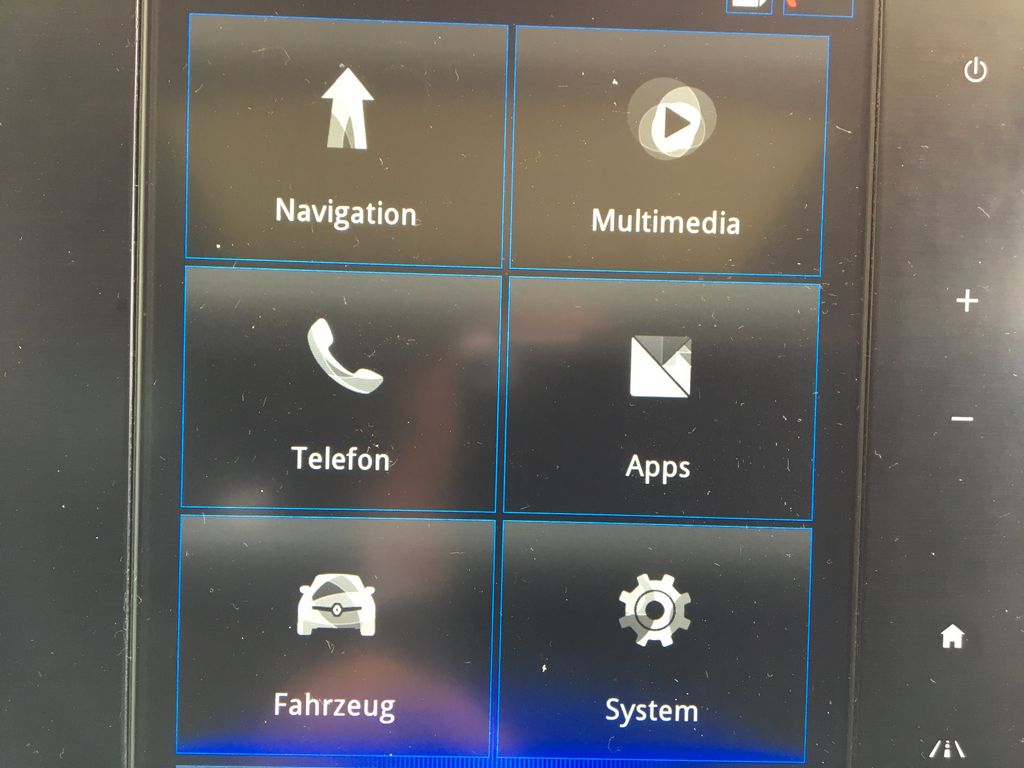The height and width of the screenshot is (768, 1024).
Task: Open the Multimedia menu
Action: click(x=668, y=150)
